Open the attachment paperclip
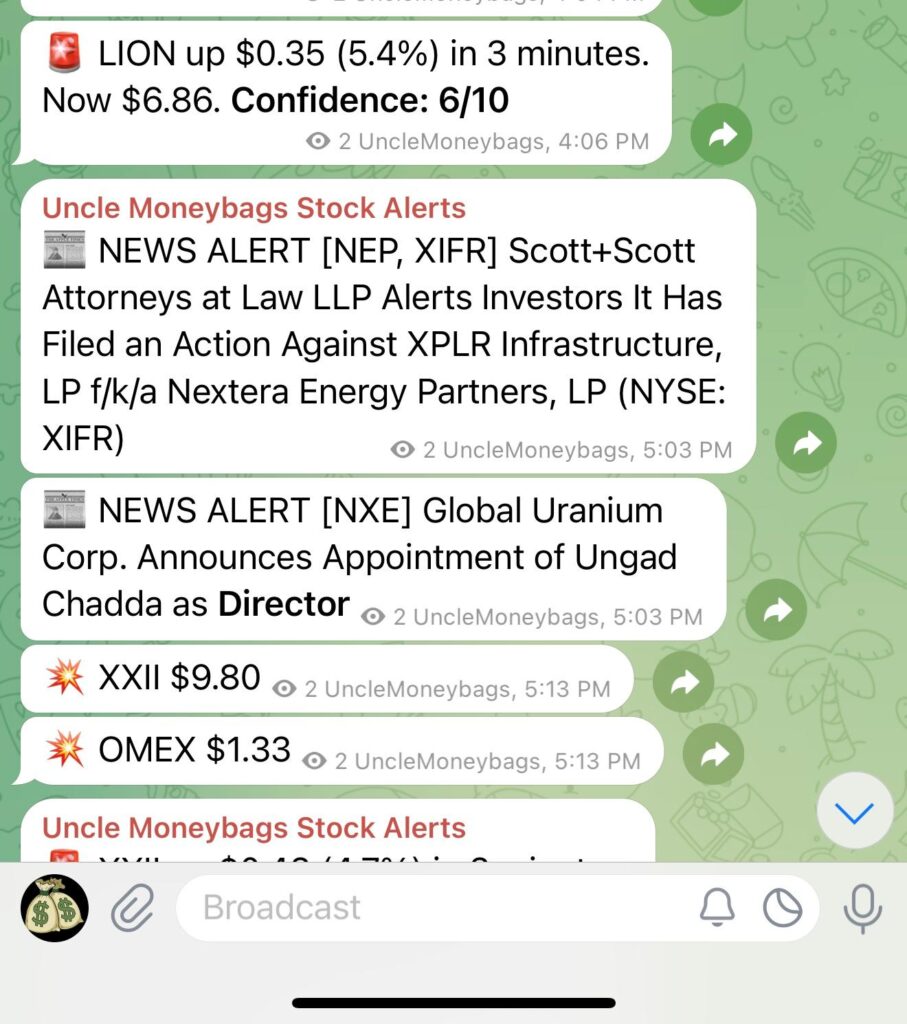Viewport: 907px width, 1024px height. pyautogui.click(x=132, y=908)
